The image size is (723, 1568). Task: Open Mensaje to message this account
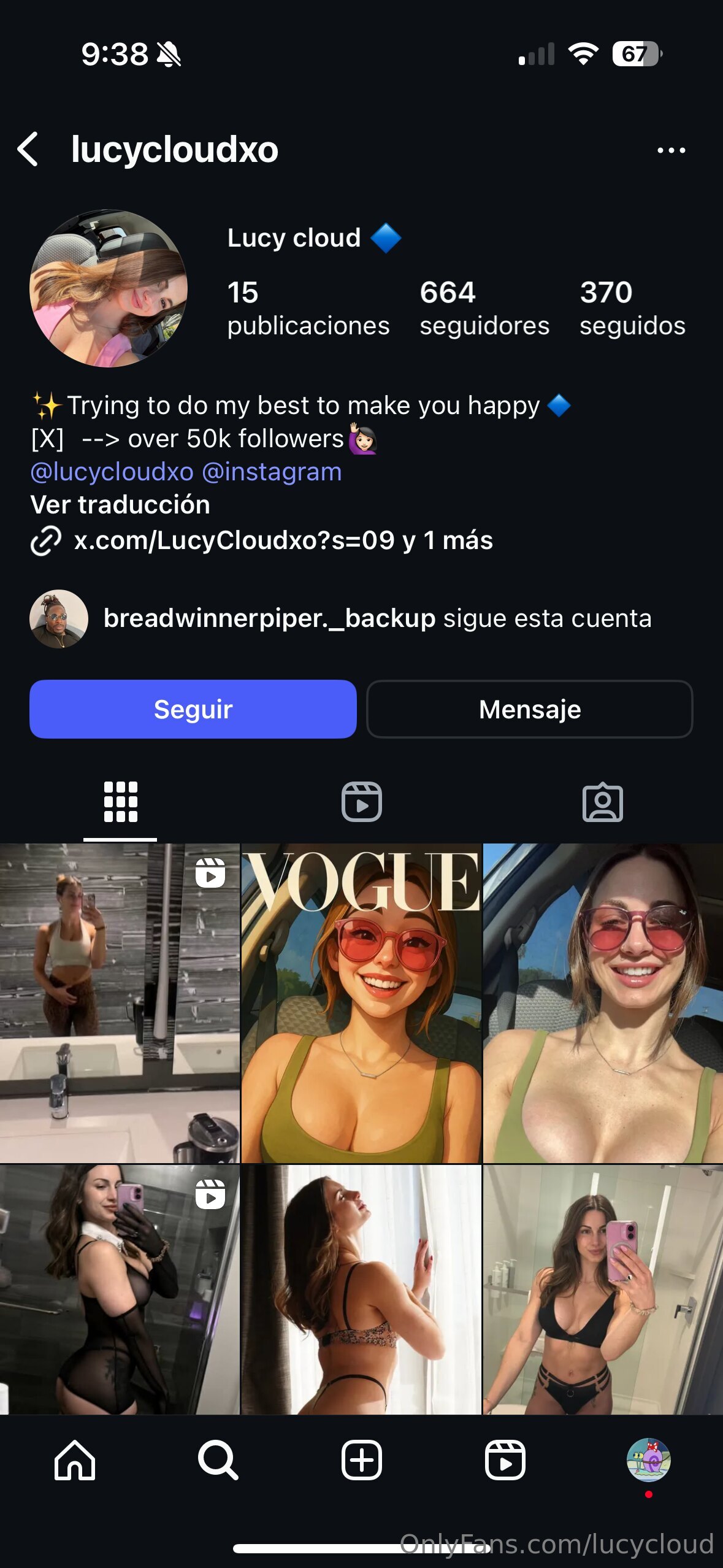tap(529, 709)
